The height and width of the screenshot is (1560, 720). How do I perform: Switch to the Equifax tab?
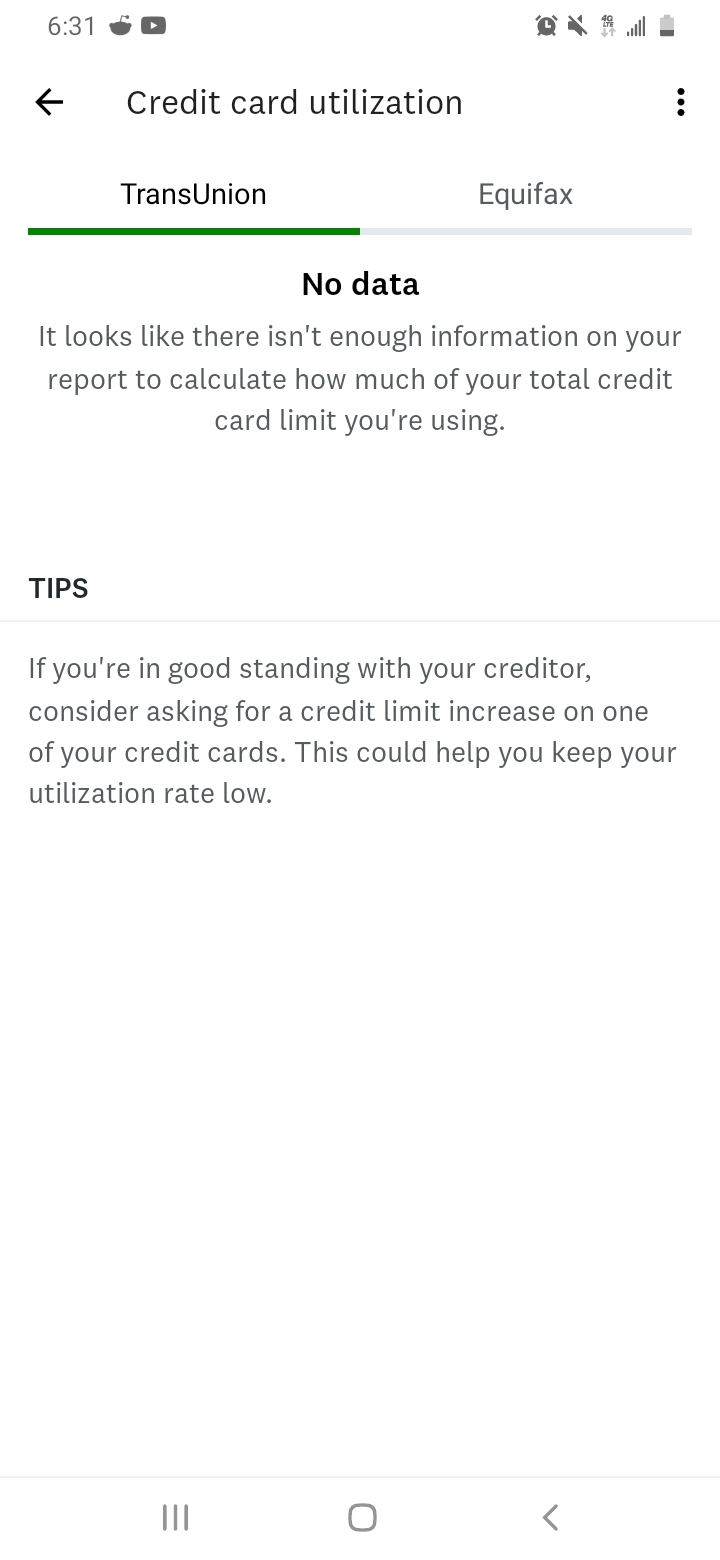(525, 193)
